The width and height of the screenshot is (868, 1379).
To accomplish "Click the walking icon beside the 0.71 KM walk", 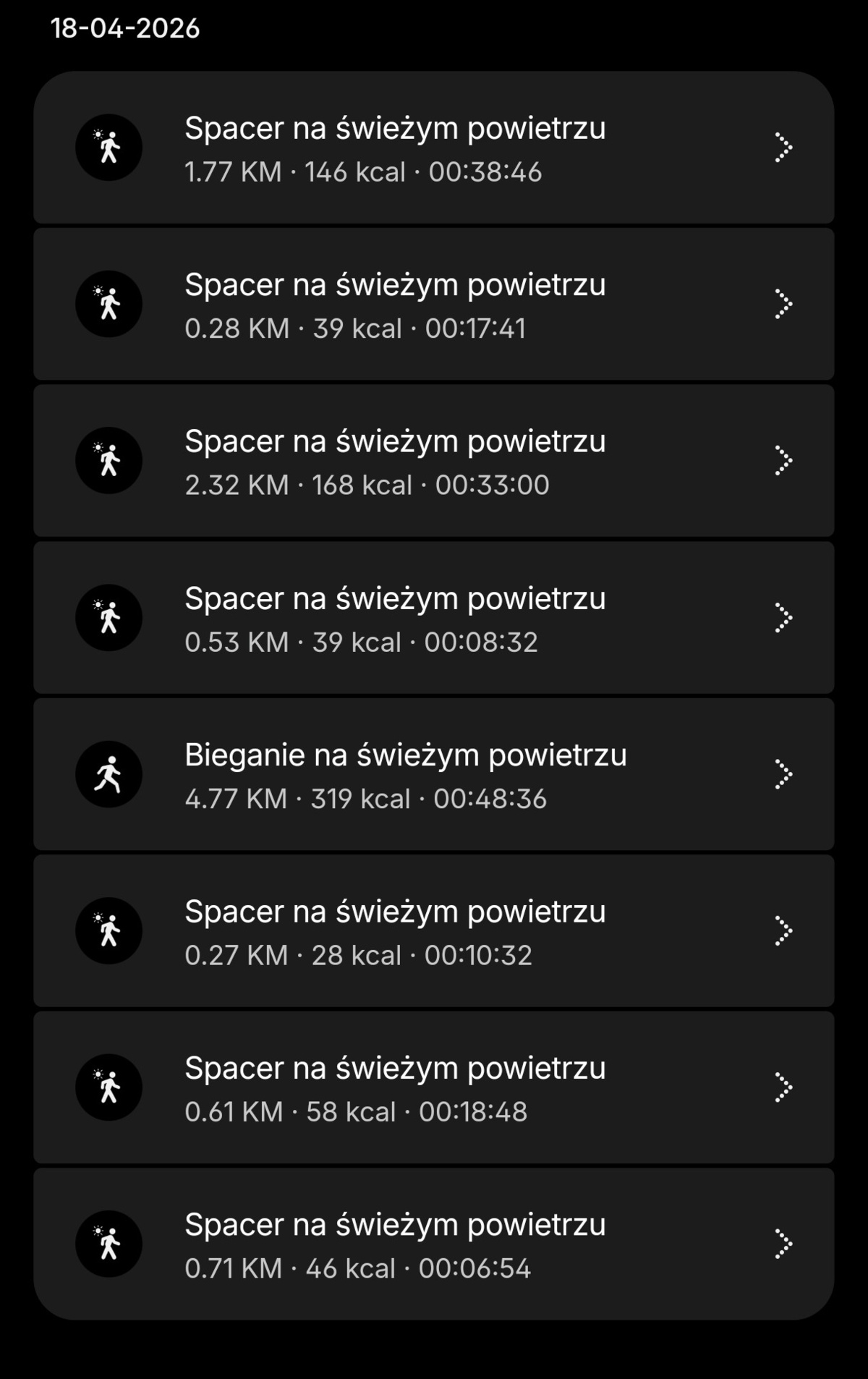I will (x=109, y=1244).
